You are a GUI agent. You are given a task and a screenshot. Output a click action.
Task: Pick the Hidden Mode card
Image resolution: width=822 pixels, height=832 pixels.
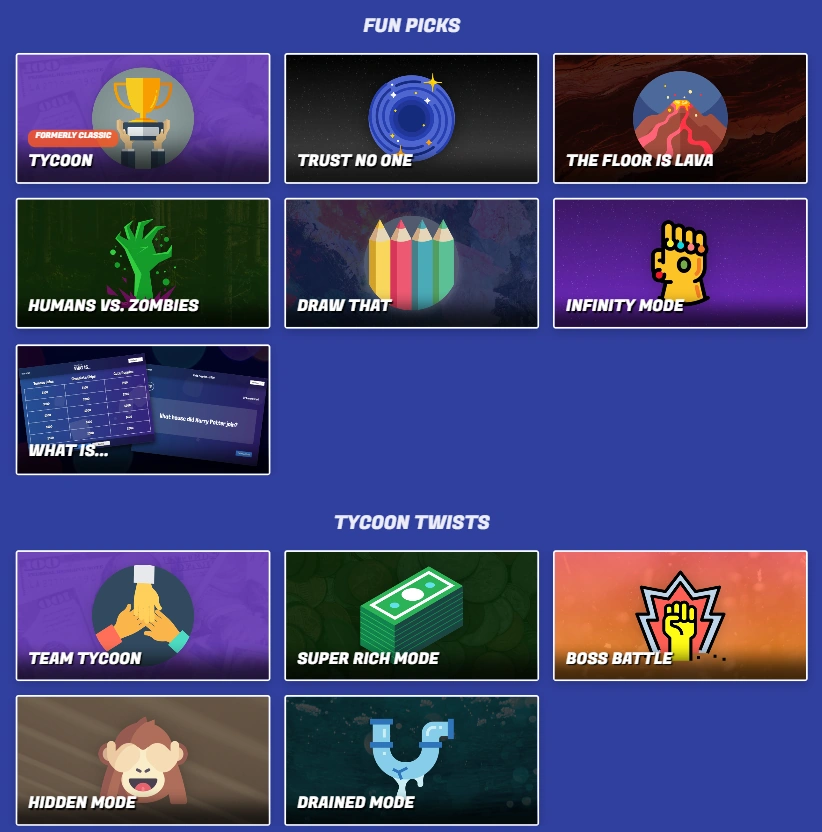click(143, 760)
